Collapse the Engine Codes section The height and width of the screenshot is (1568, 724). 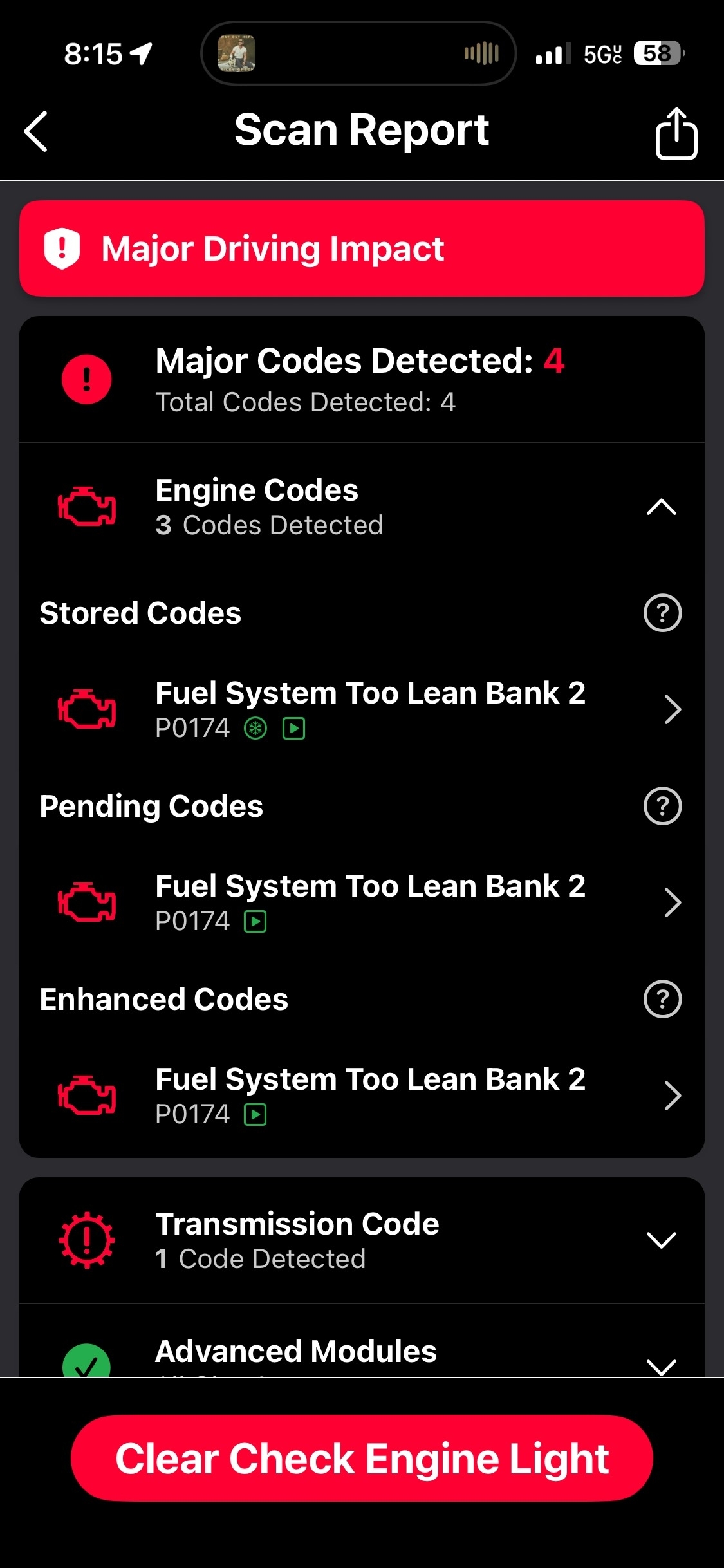661,507
